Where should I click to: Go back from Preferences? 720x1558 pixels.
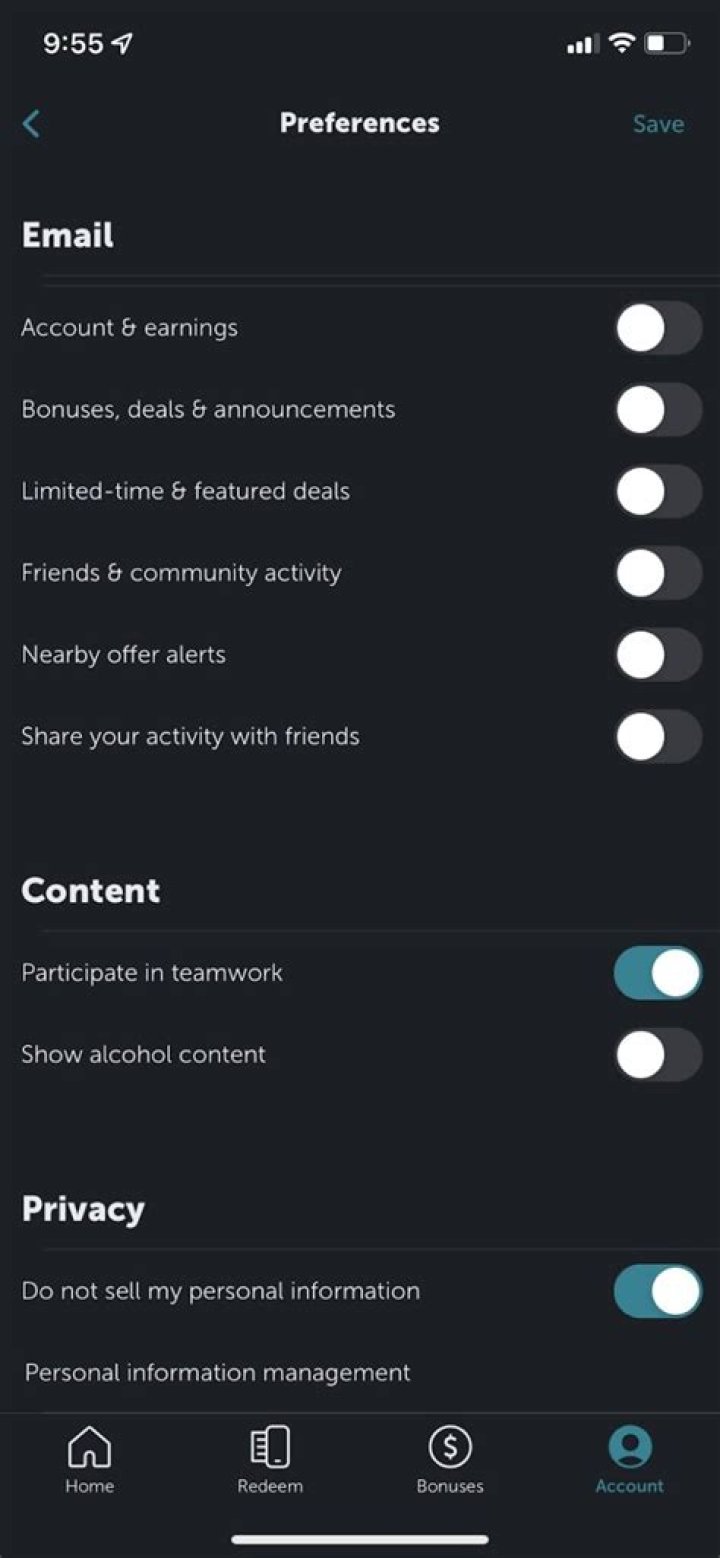[32, 124]
